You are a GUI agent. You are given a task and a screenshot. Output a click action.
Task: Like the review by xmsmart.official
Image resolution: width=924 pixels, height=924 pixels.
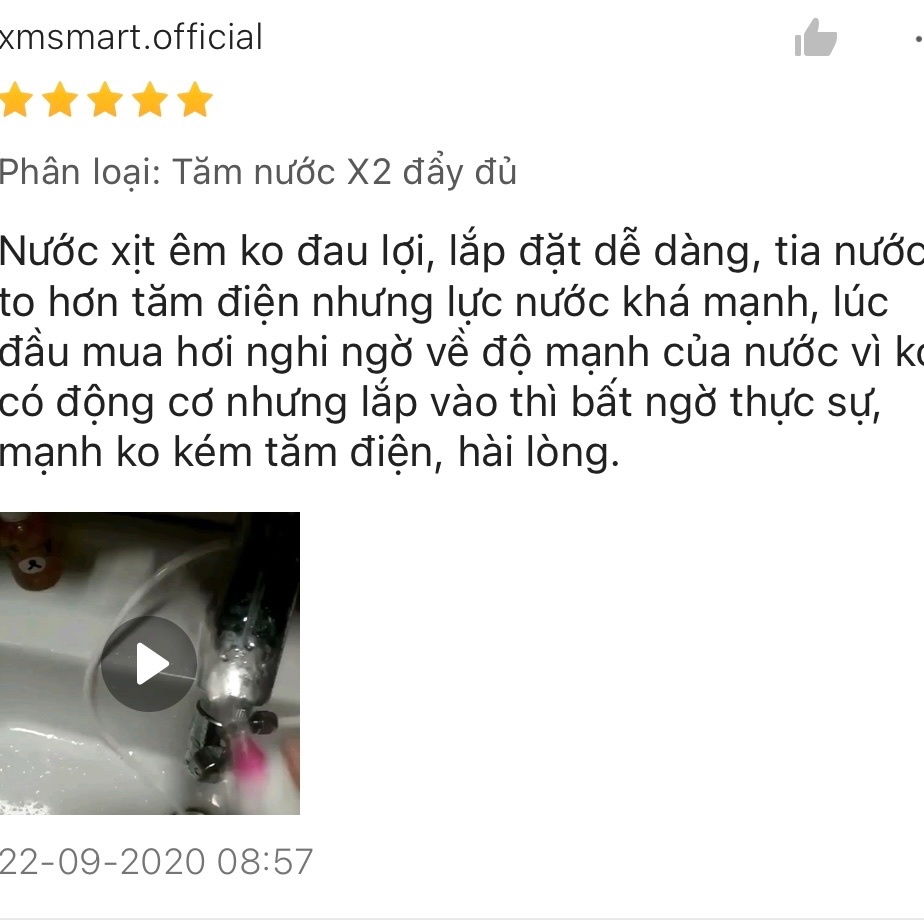pos(815,39)
